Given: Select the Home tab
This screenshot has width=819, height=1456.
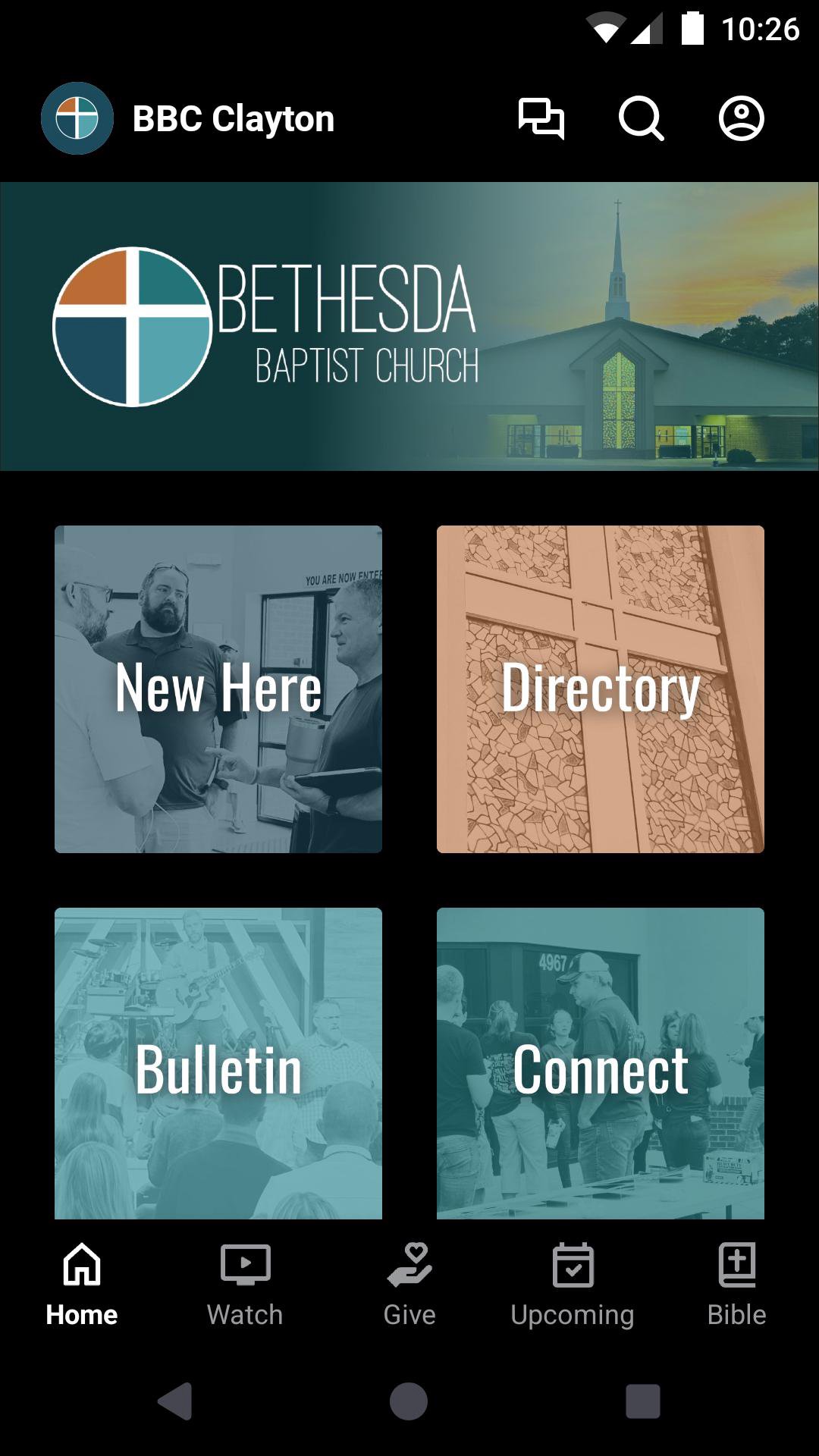Looking at the screenshot, I should pos(82,1286).
